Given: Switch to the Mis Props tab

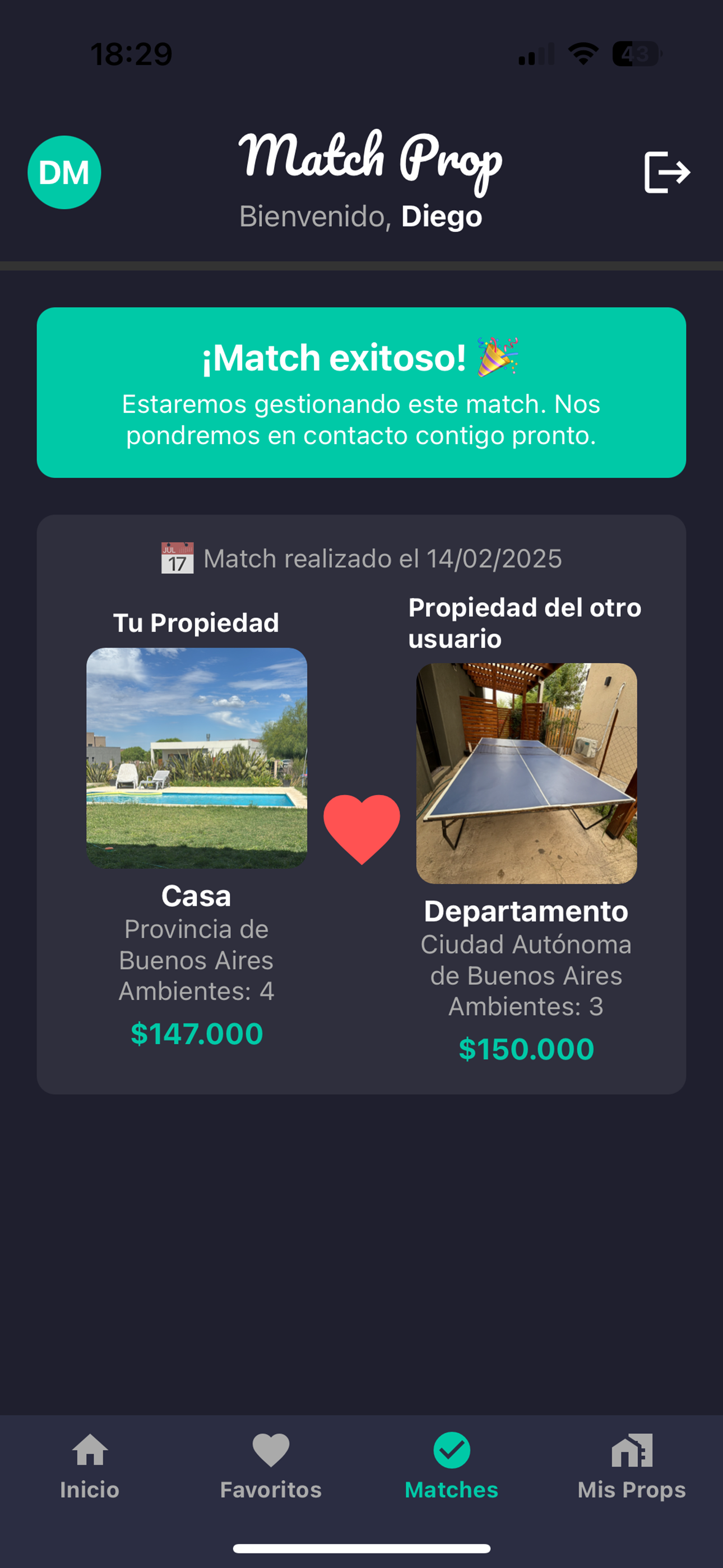Looking at the screenshot, I should tap(632, 1490).
